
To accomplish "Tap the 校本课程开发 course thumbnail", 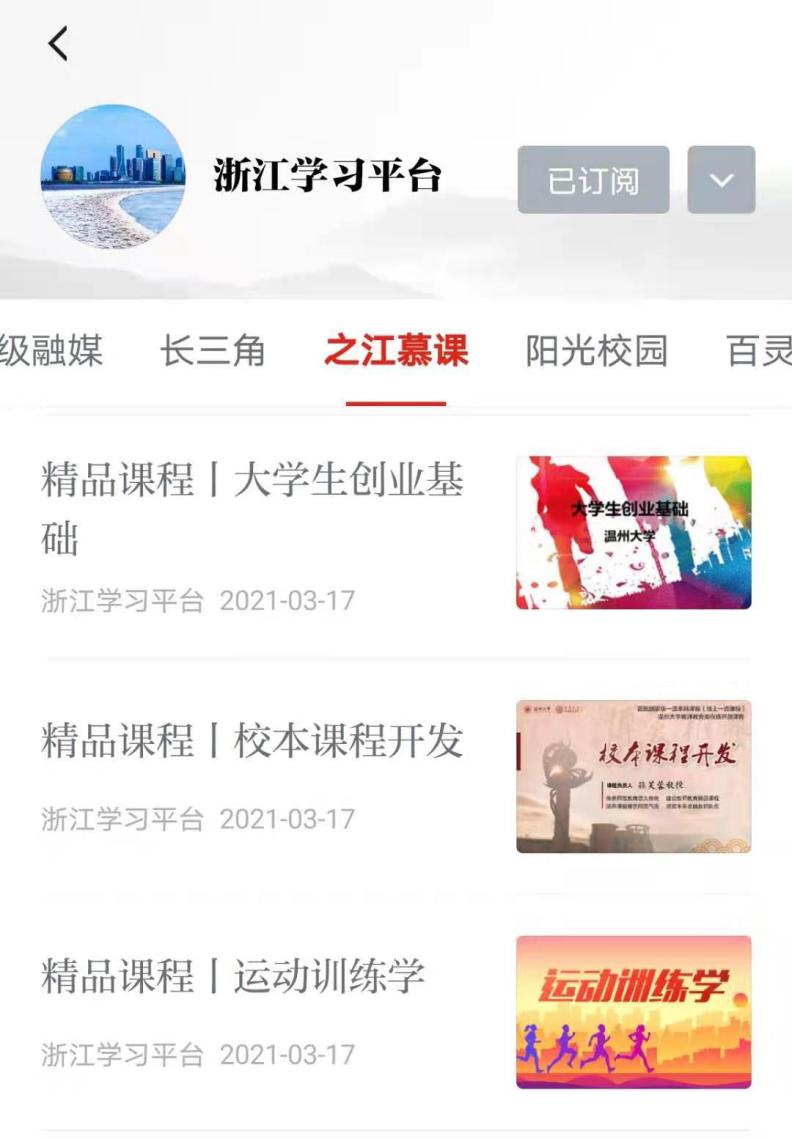I will pyautogui.click(x=633, y=776).
